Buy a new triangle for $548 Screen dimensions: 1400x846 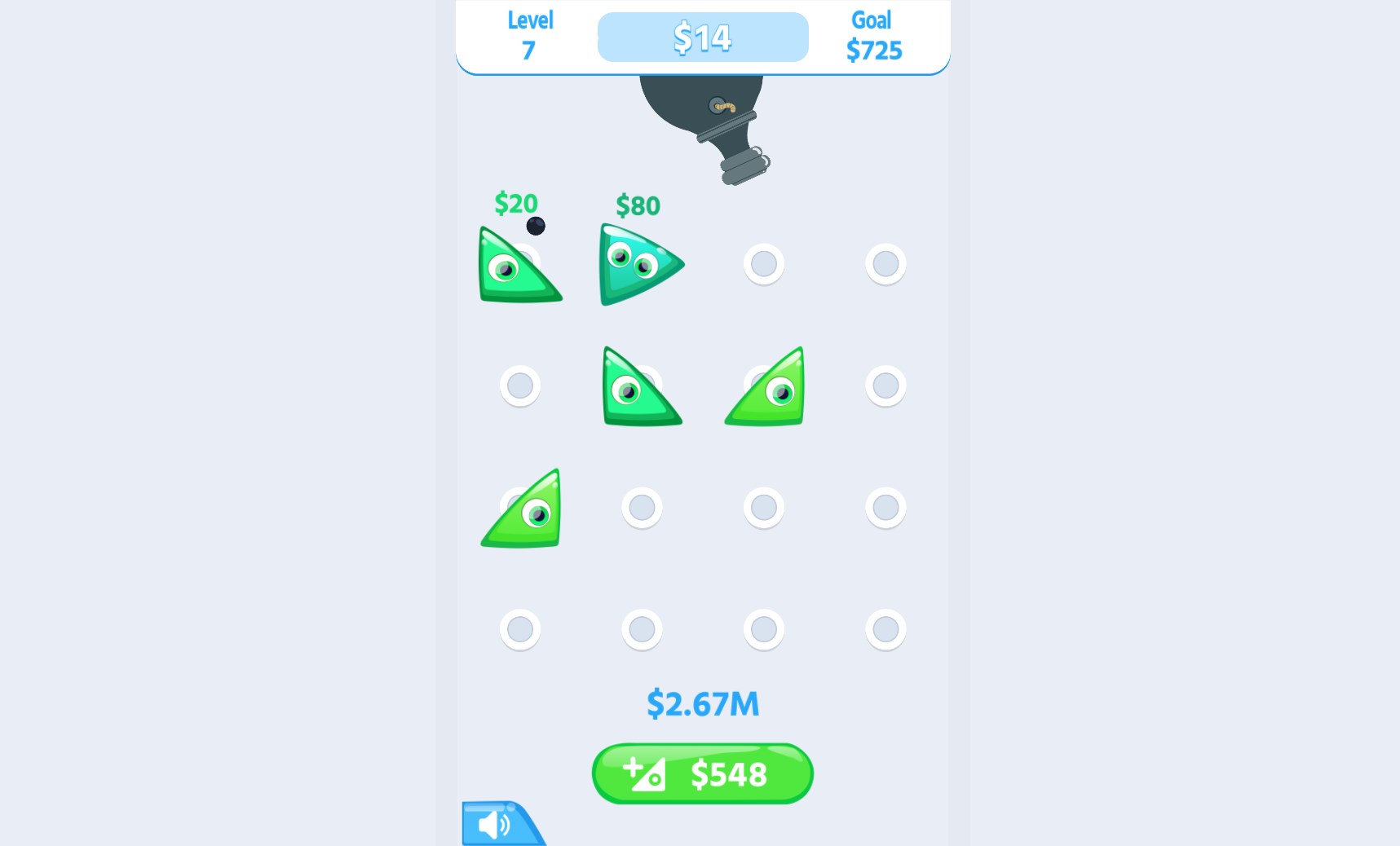(x=702, y=773)
